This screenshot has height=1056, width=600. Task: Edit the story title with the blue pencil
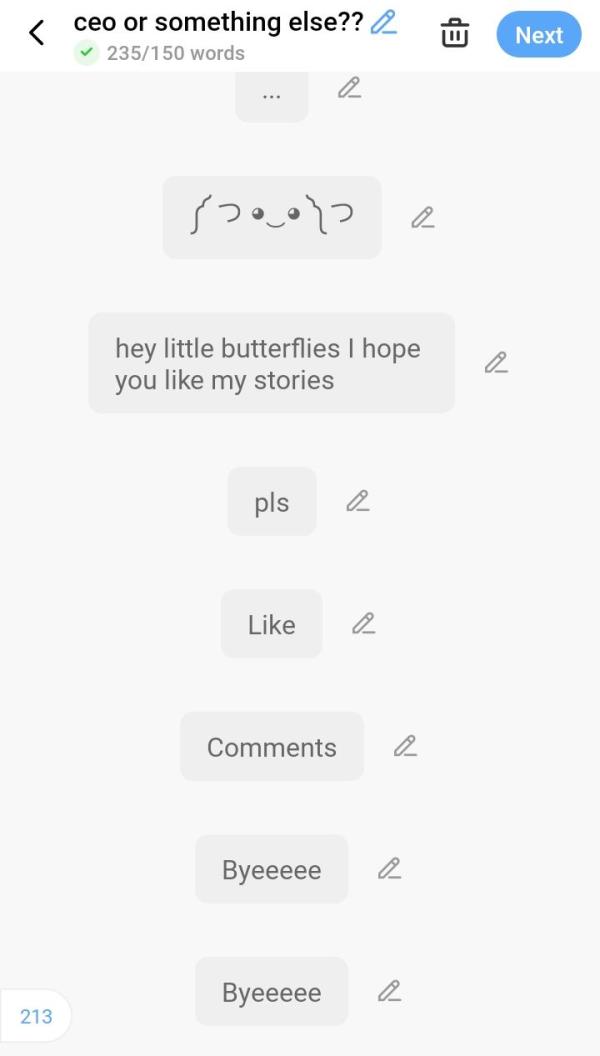click(384, 22)
